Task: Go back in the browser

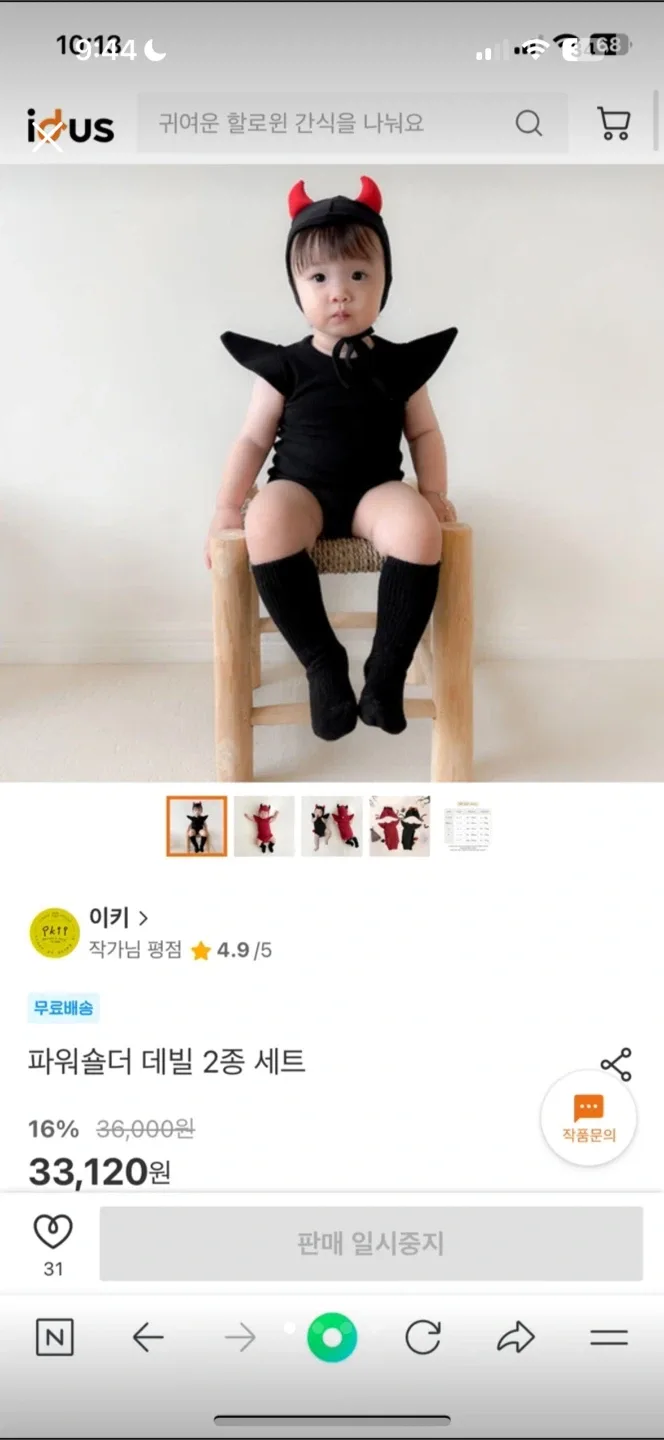Action: coord(148,1337)
